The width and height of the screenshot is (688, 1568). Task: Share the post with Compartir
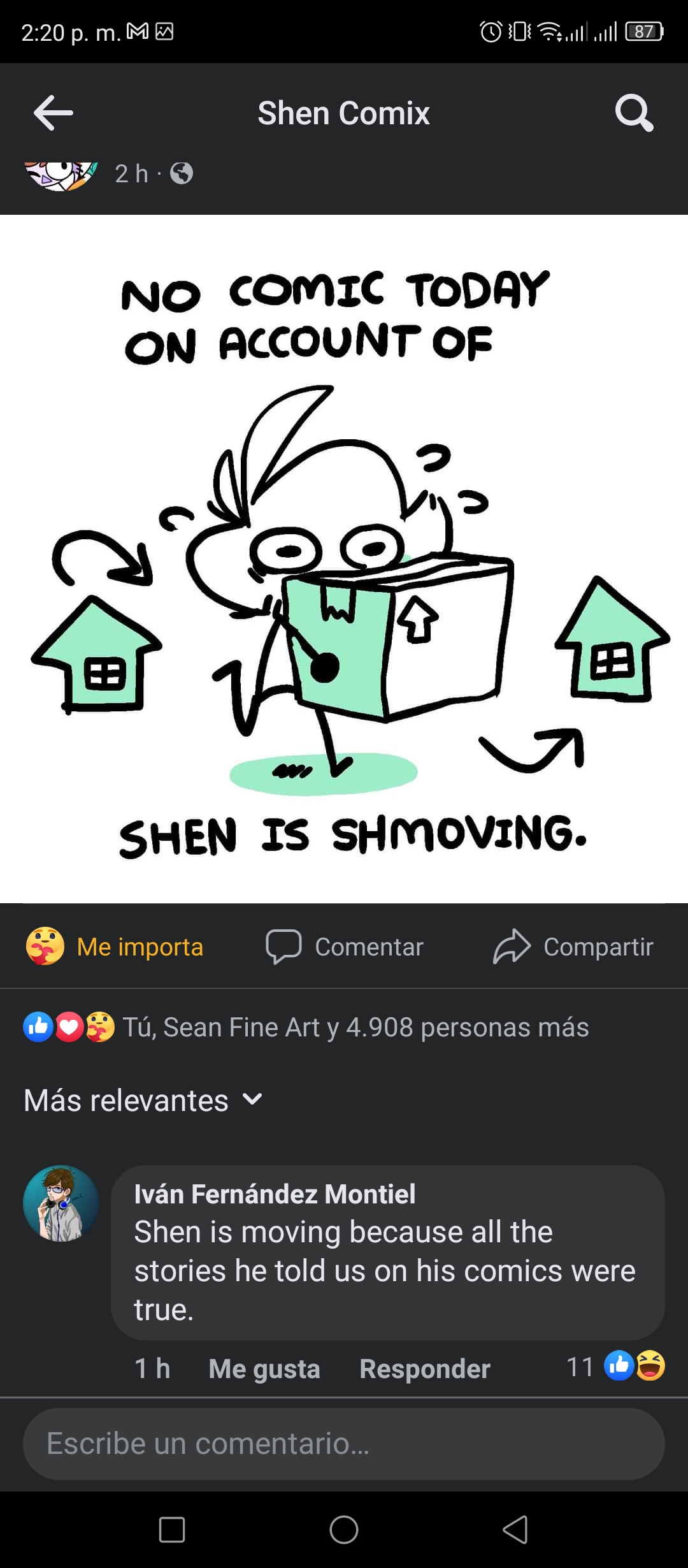[x=573, y=947]
